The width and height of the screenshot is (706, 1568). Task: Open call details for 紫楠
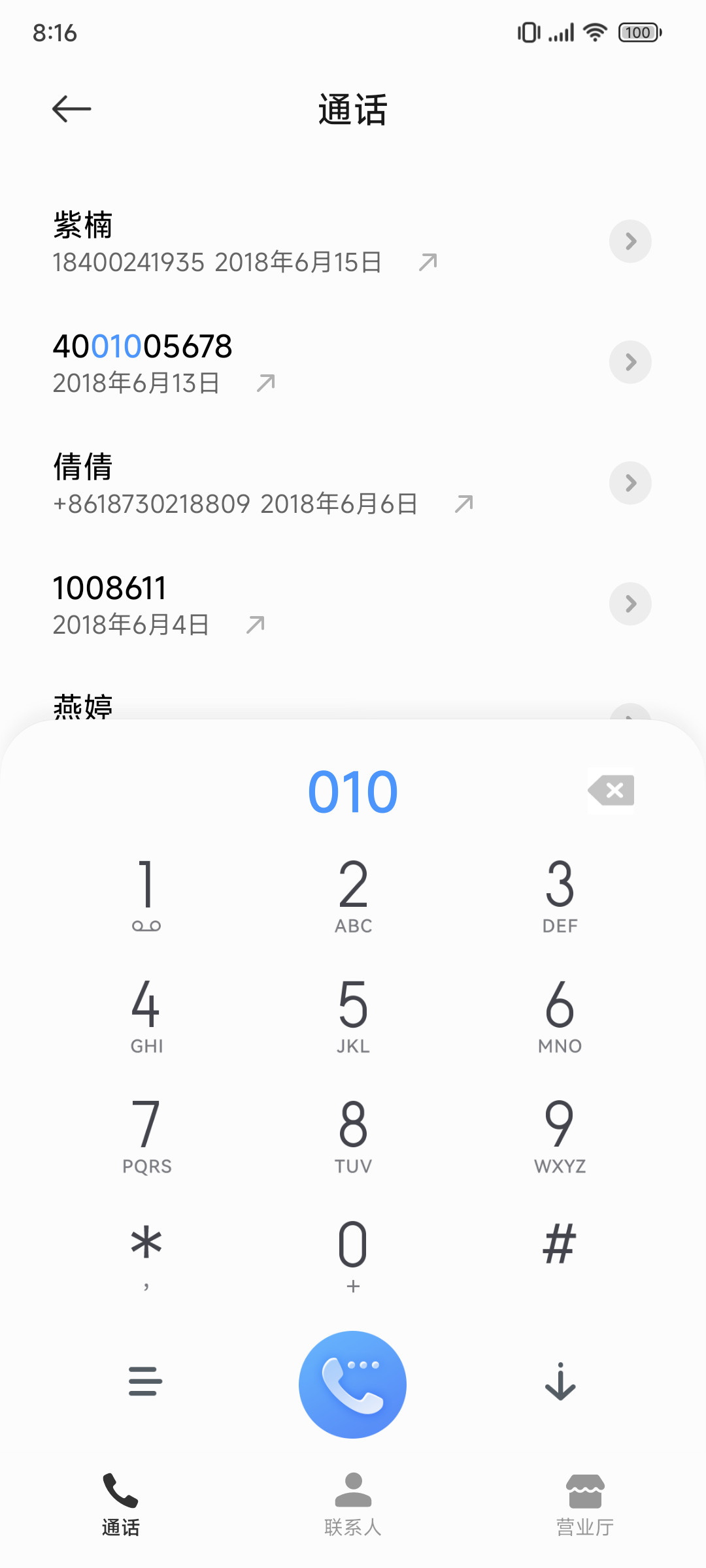[x=630, y=241]
